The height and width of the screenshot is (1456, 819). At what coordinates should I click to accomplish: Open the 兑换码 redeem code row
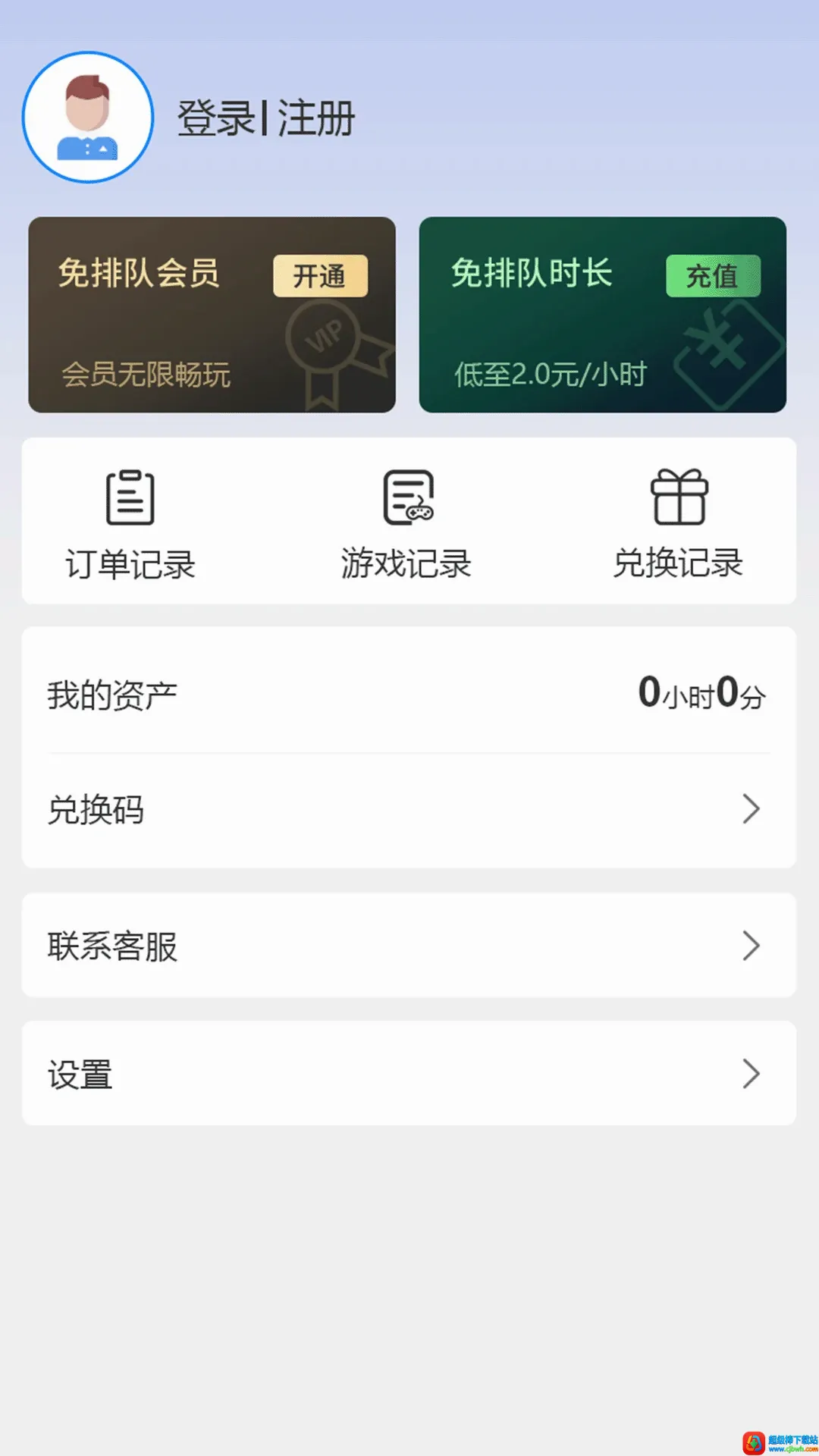tap(409, 810)
